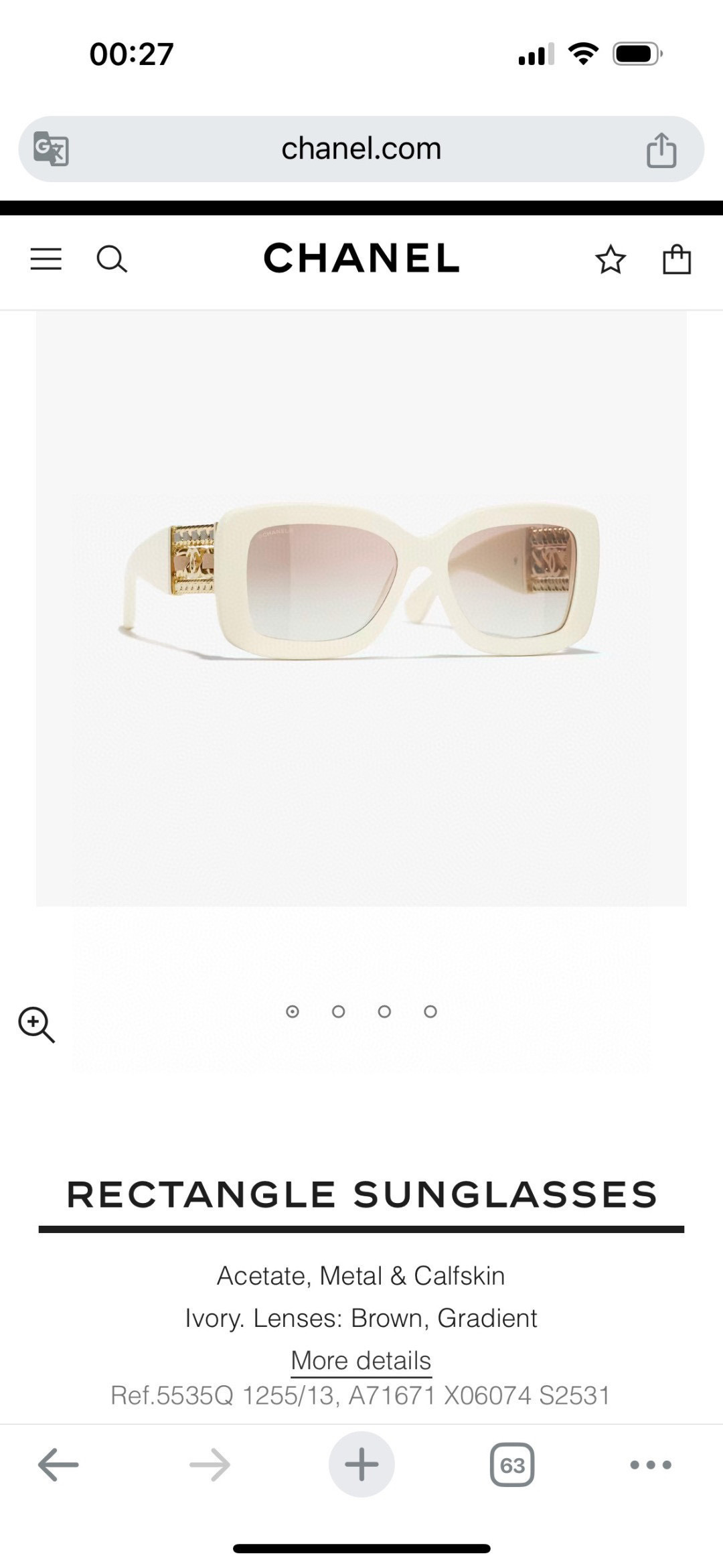Jump to the last image indicator dot
This screenshot has height=1568, width=723.
(x=430, y=1011)
